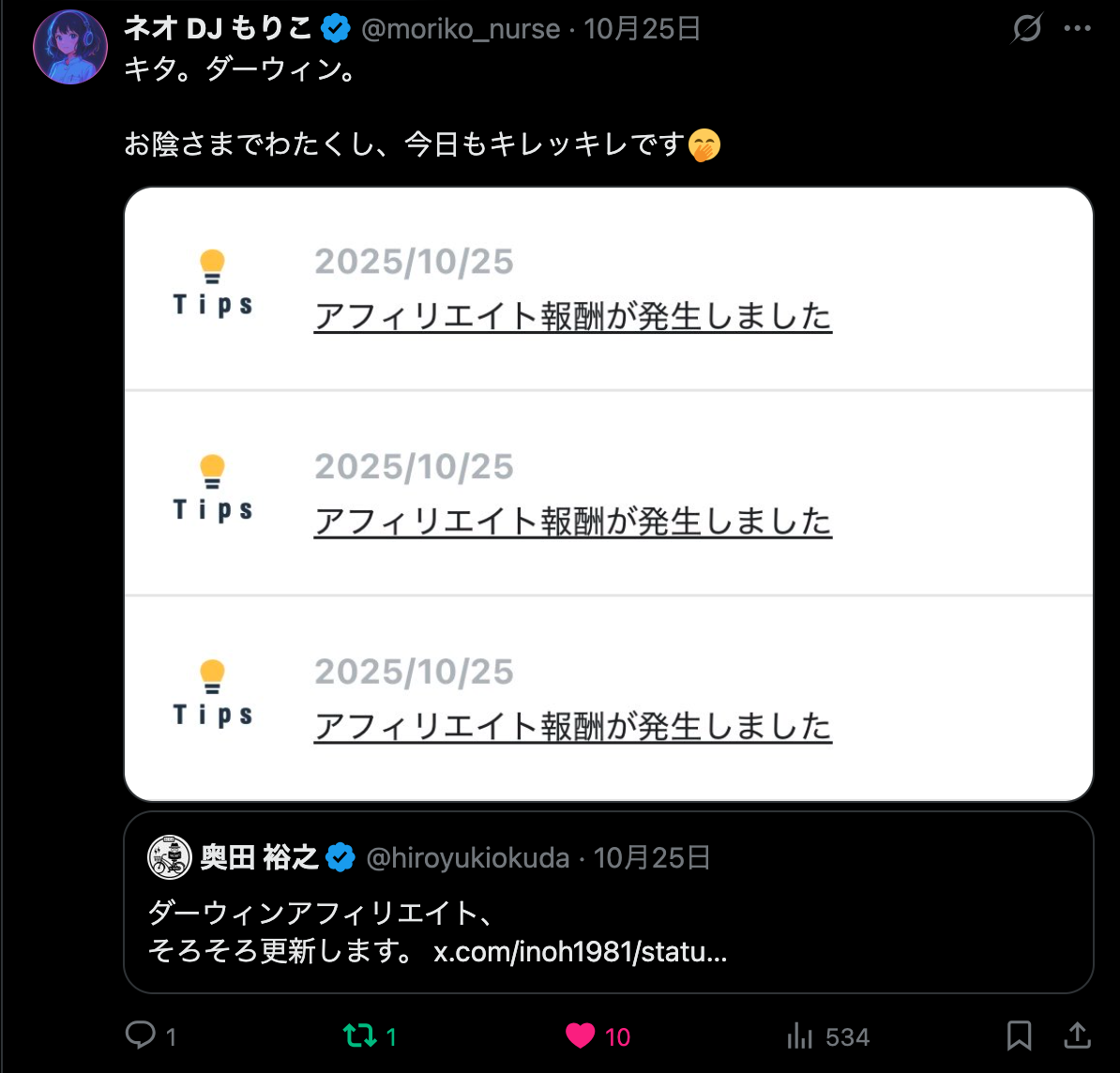Bookmark ネオ DJ もりこ's post

pyautogui.click(x=1019, y=1035)
